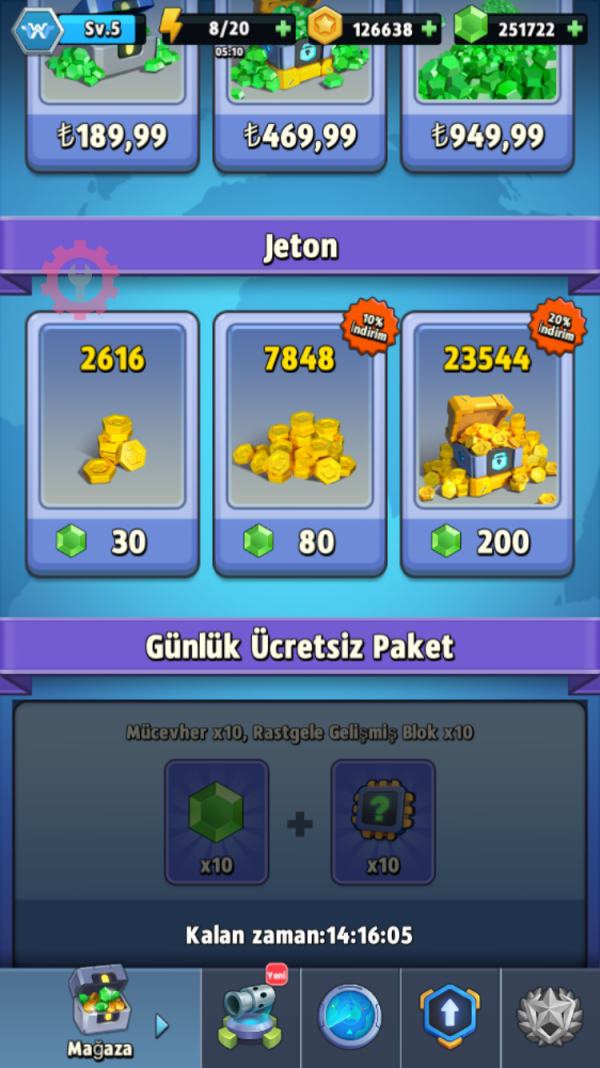The image size is (600, 1068).
Task: Buy the ₺469,99 gem pack
Action: [x=299, y=136]
